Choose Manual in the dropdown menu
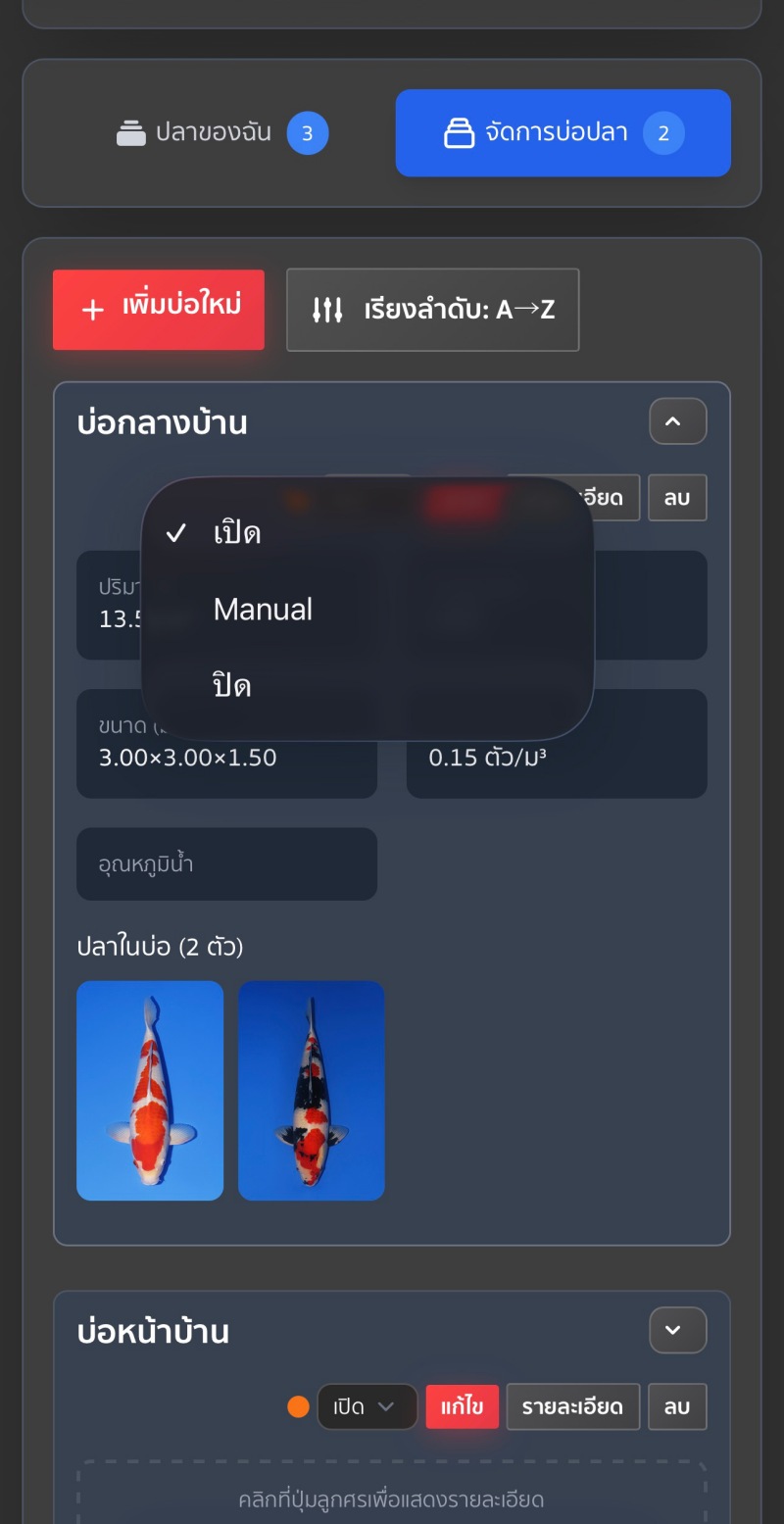The image size is (784, 1524). pyautogui.click(x=263, y=610)
